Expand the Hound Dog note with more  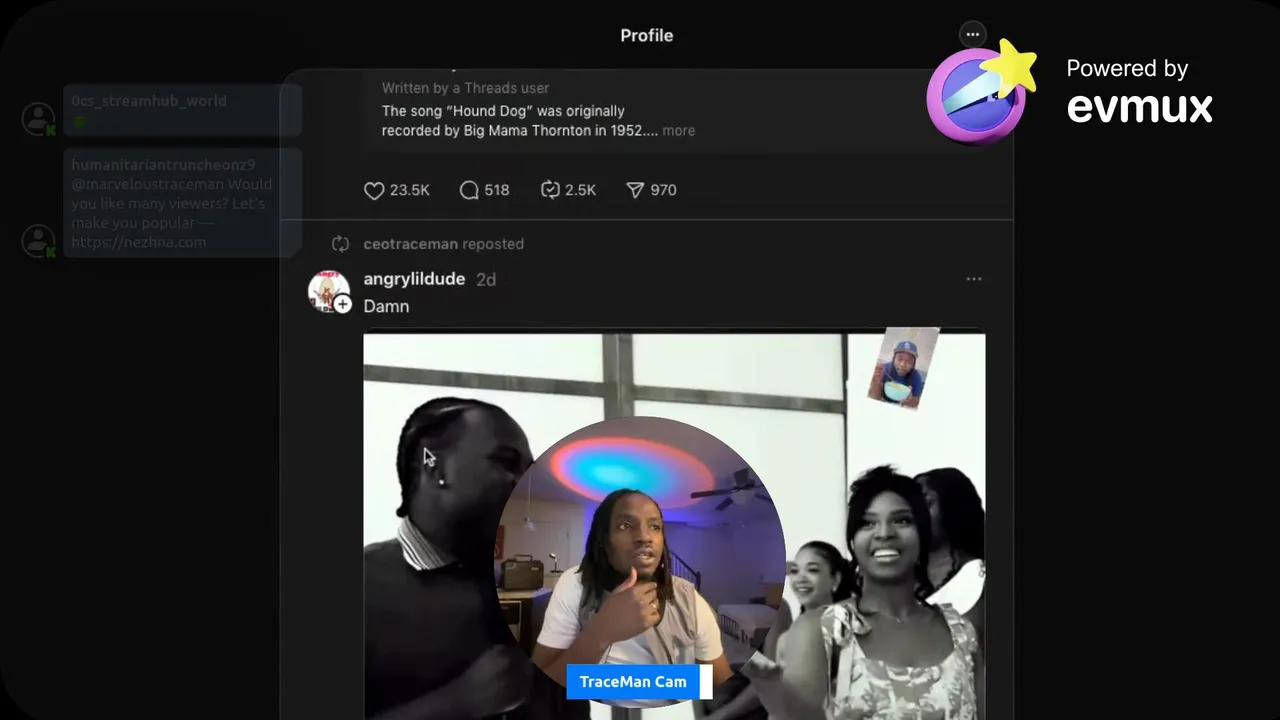(x=678, y=131)
